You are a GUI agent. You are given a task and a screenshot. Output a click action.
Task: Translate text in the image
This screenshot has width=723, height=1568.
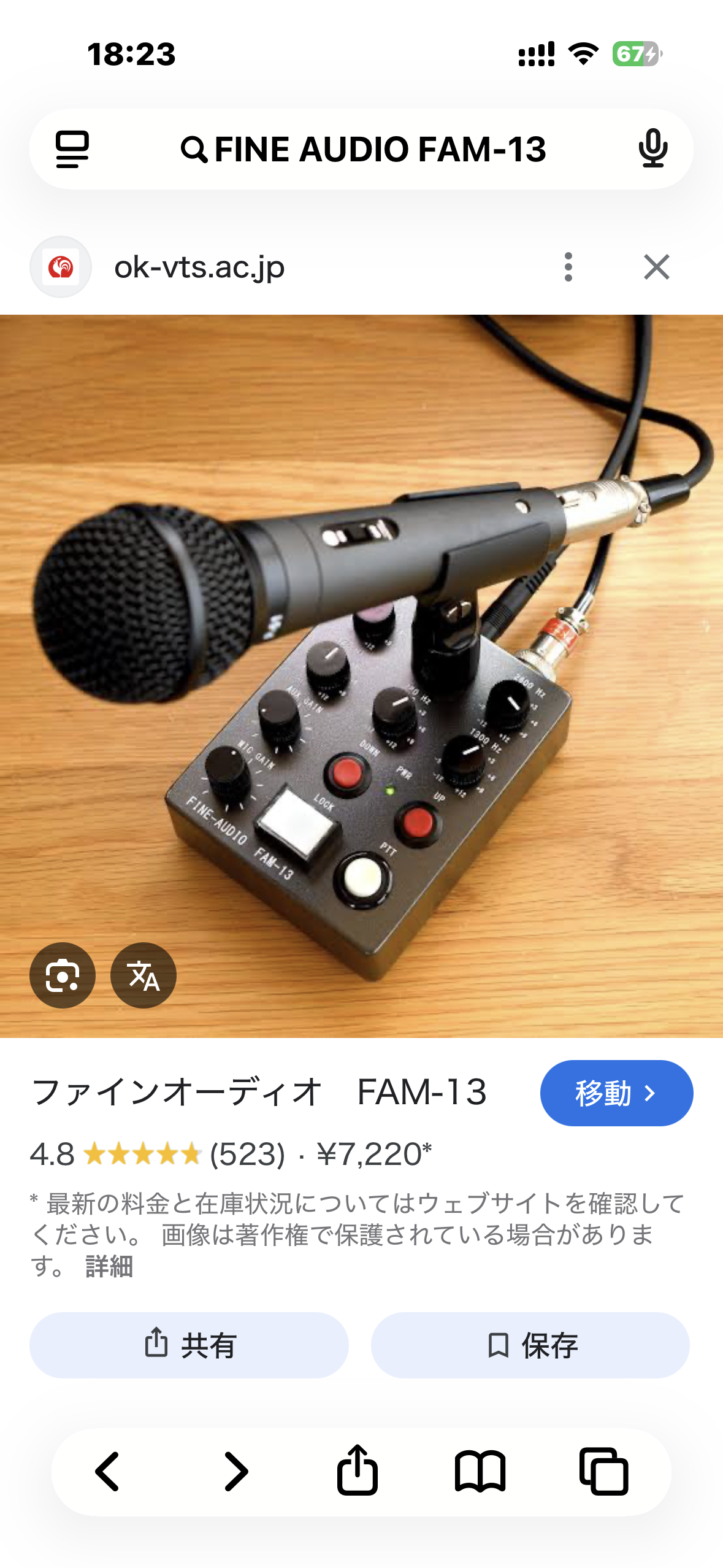pos(143,975)
